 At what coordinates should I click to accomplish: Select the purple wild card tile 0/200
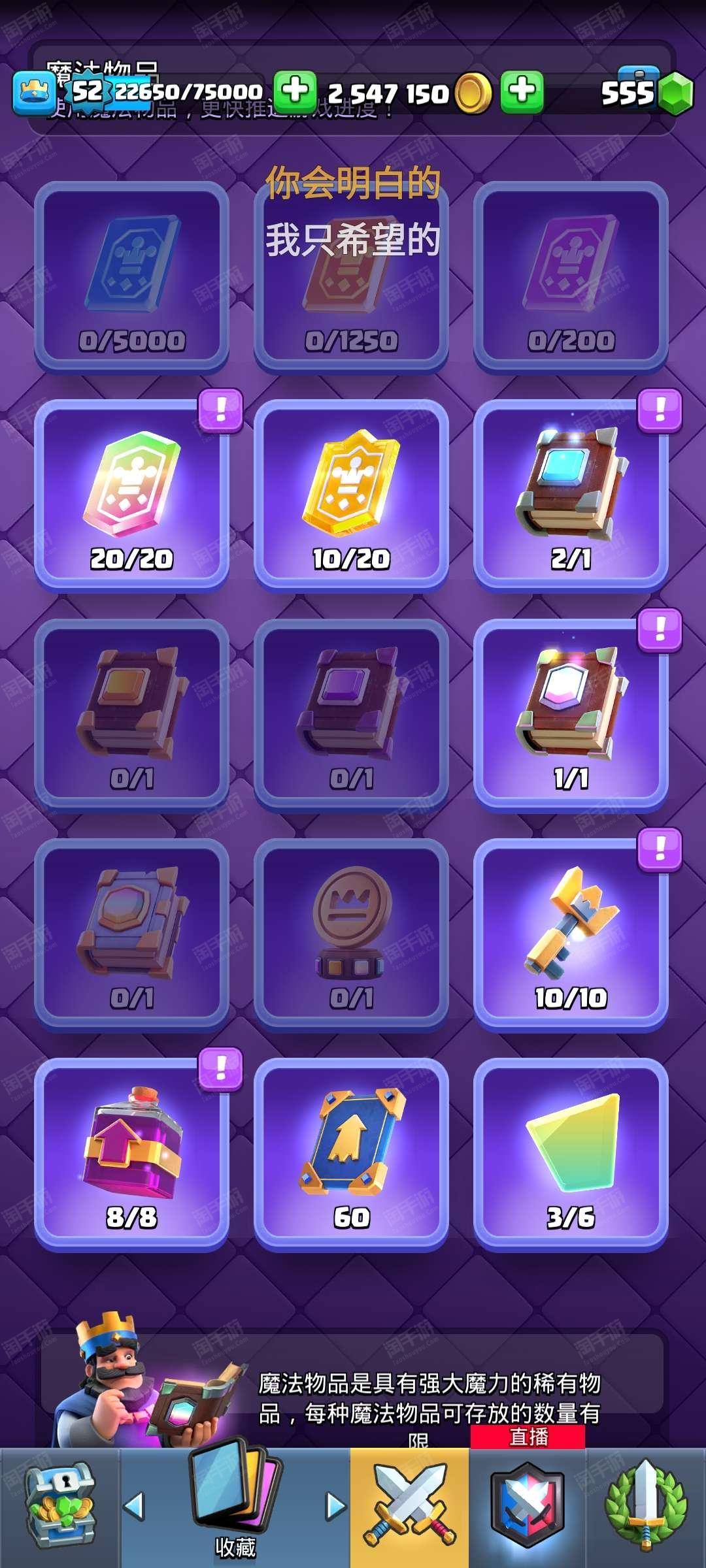(x=571, y=277)
